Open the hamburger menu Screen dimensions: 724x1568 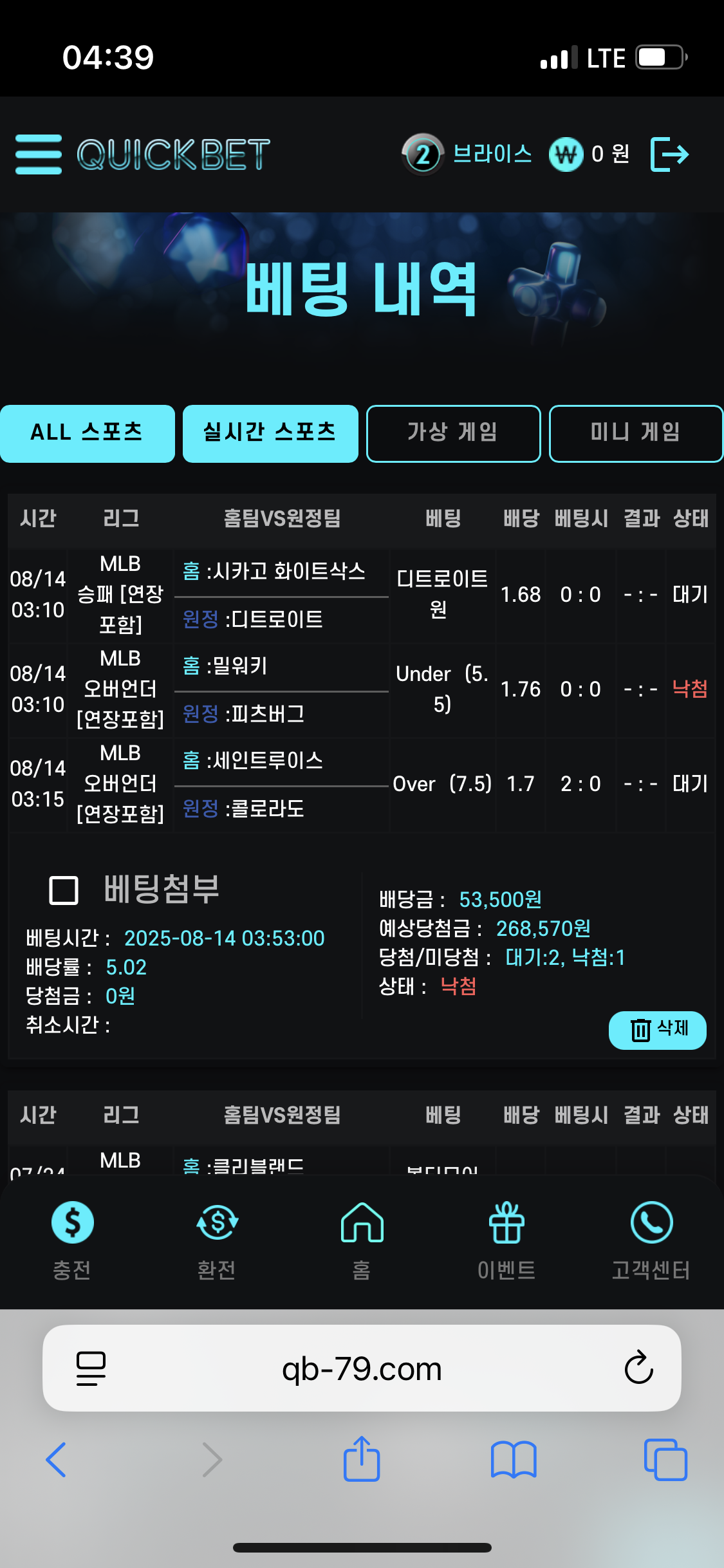[x=39, y=154]
